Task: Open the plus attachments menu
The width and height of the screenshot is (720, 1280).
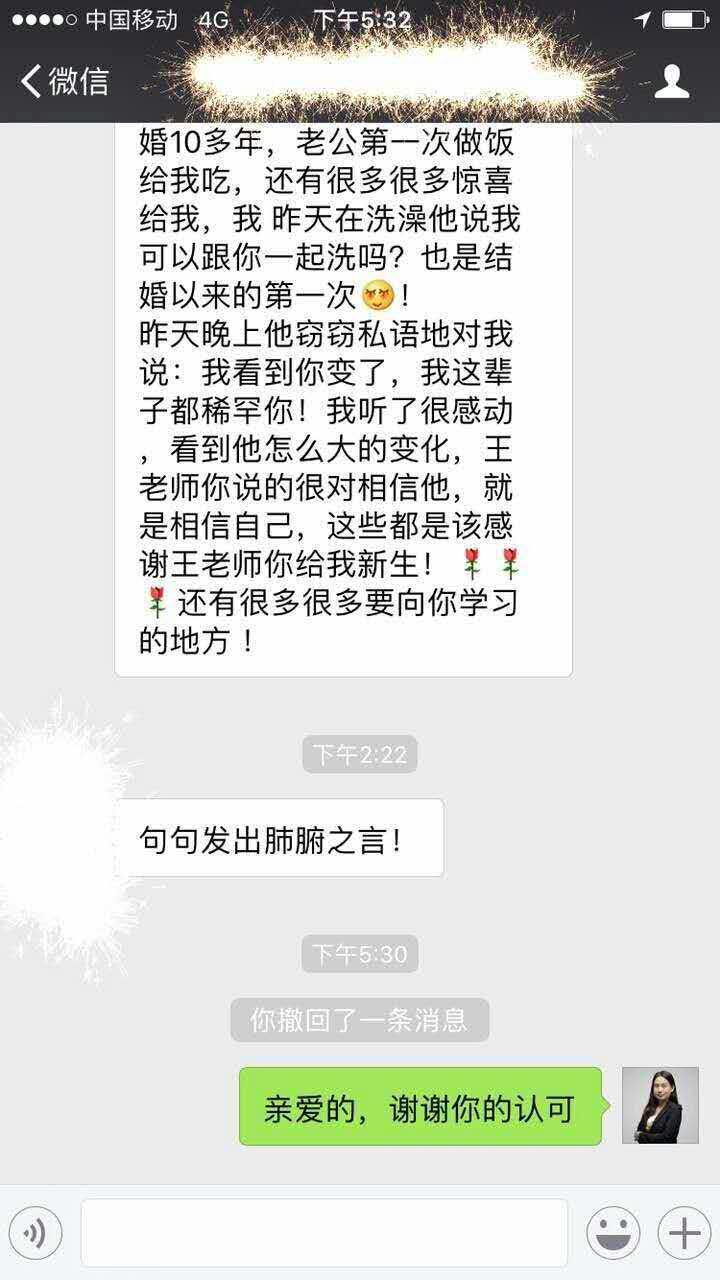Action: click(684, 1233)
